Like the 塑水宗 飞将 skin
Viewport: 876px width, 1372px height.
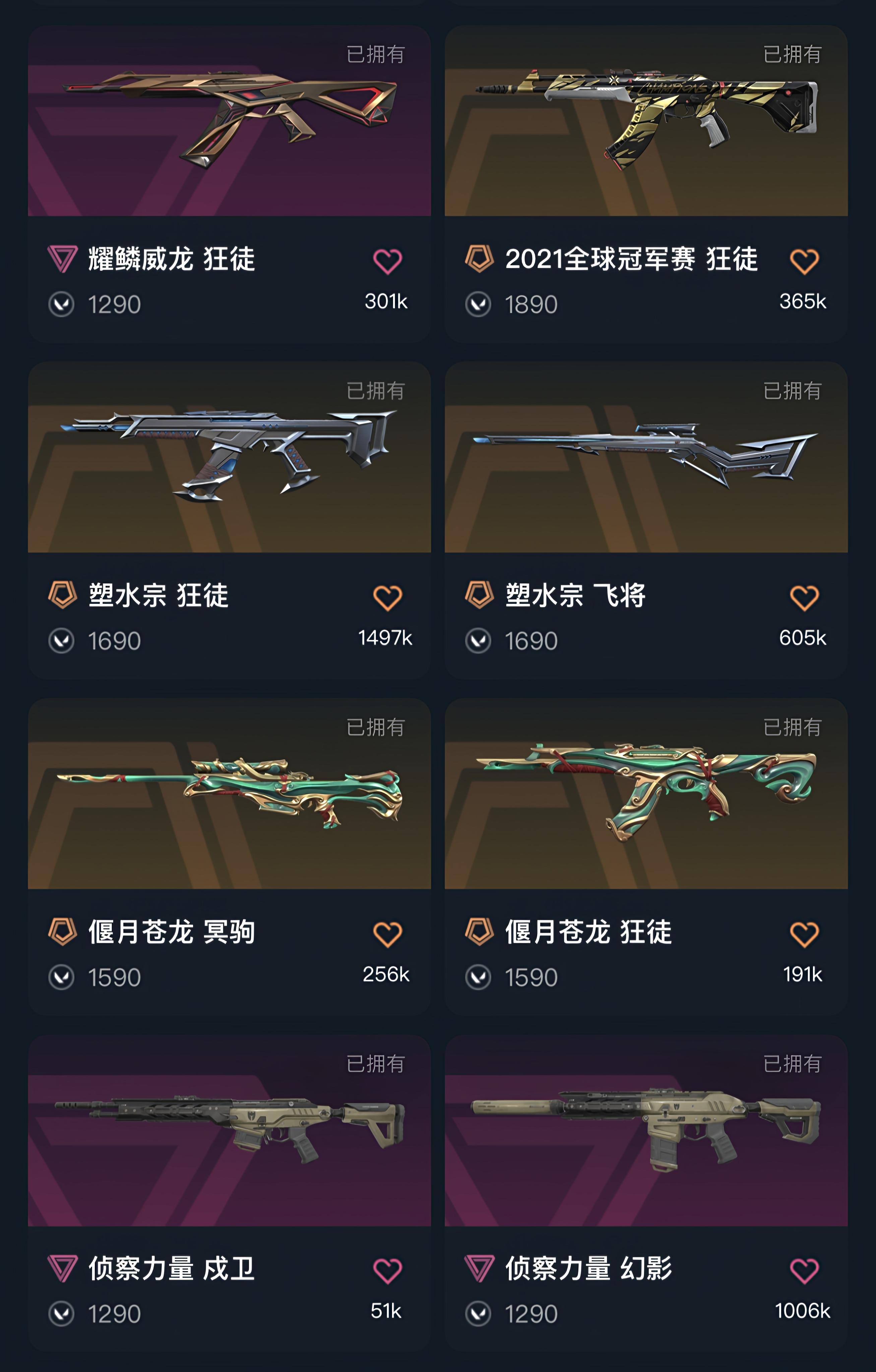point(804,598)
